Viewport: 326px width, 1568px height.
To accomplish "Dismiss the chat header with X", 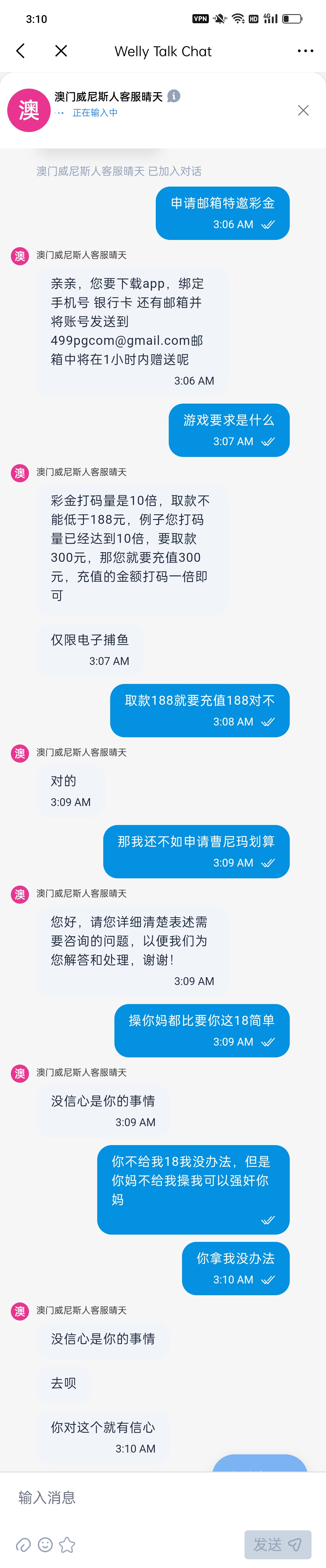I will pos(303,110).
